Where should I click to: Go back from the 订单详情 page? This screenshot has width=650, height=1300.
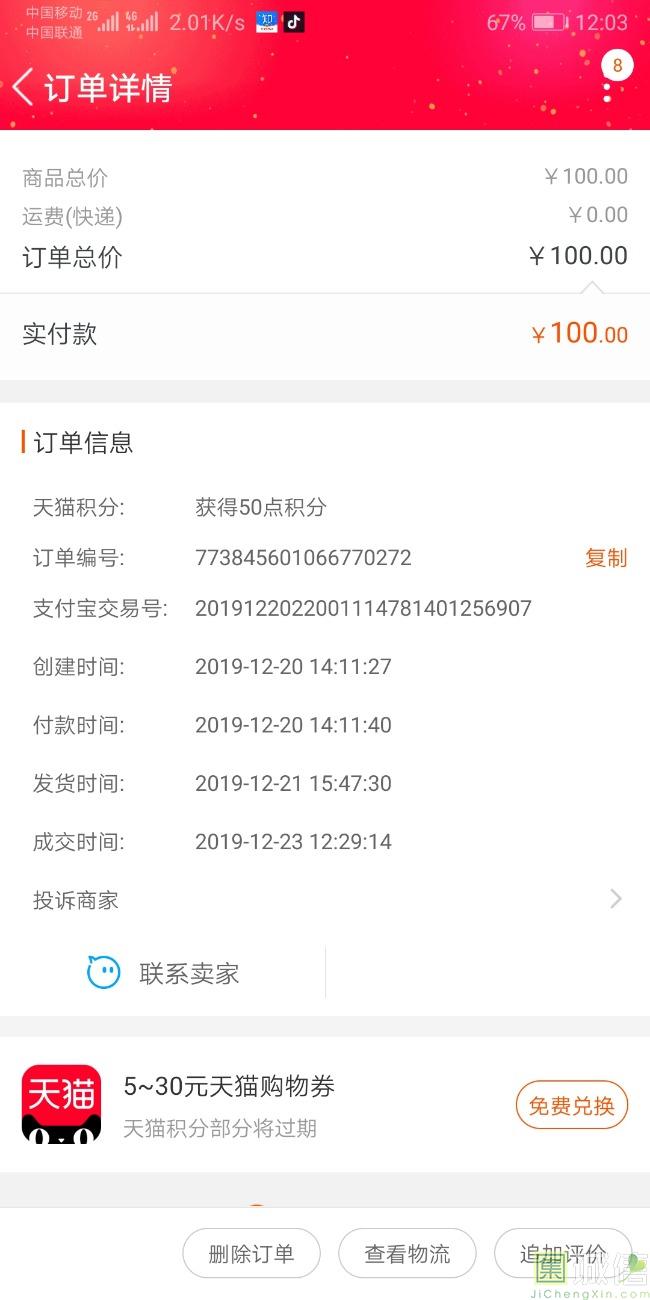point(24,87)
